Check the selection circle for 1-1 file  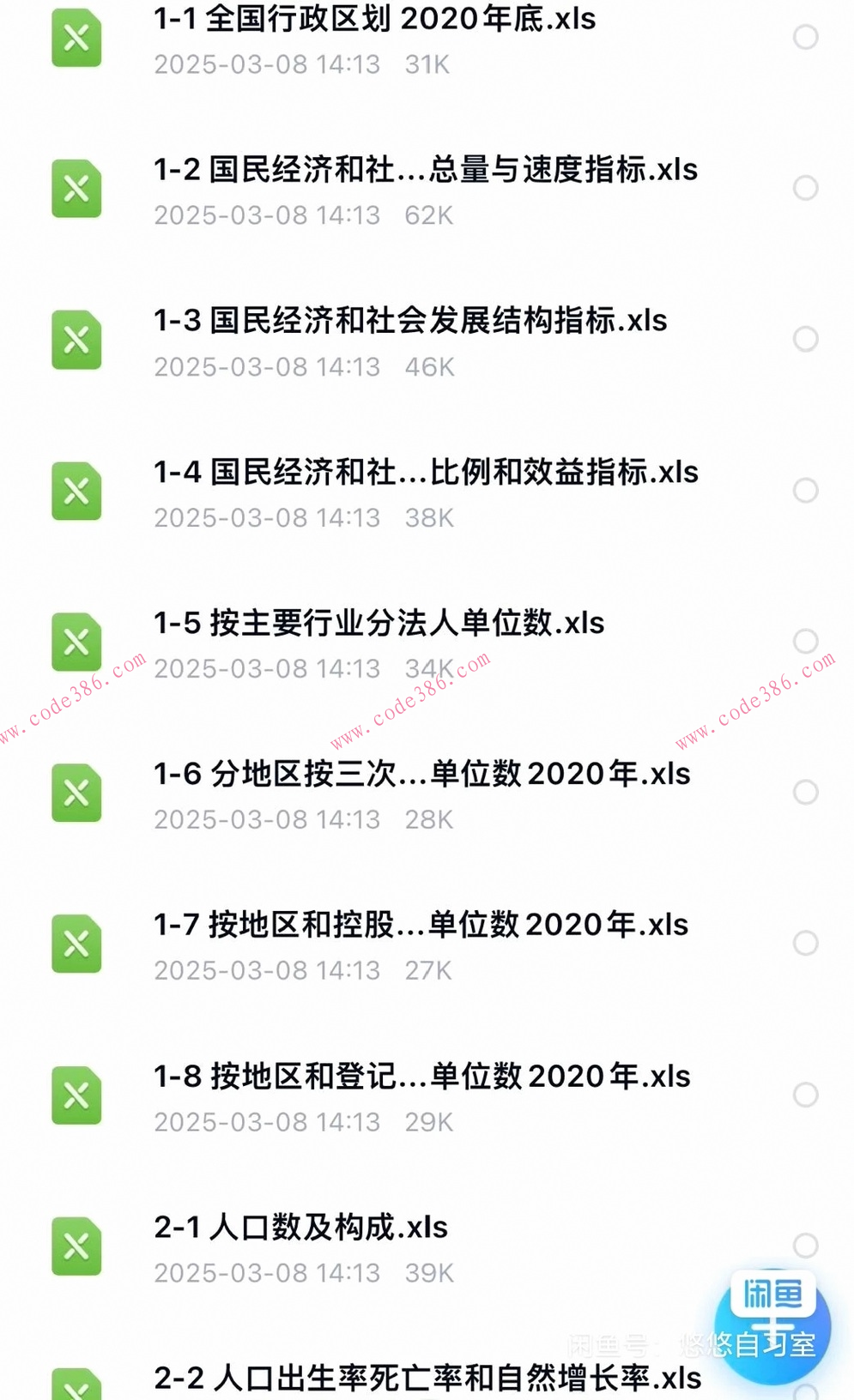[806, 38]
